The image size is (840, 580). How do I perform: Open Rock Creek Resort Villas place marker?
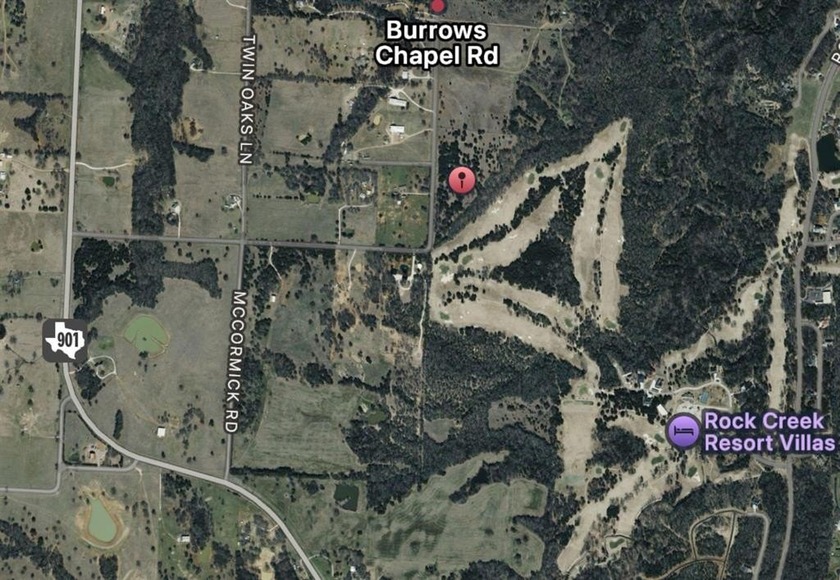tap(683, 431)
